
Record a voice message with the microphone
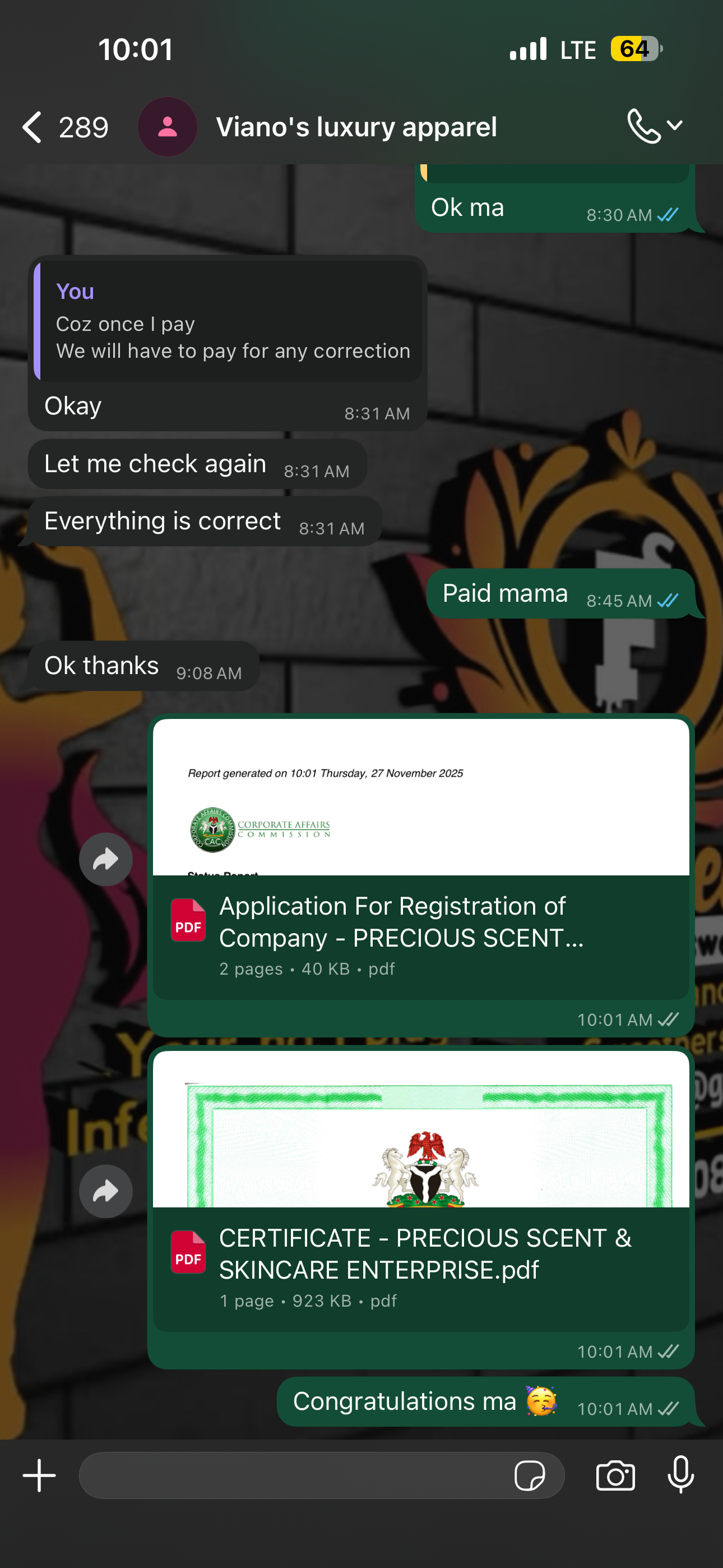tap(680, 1475)
